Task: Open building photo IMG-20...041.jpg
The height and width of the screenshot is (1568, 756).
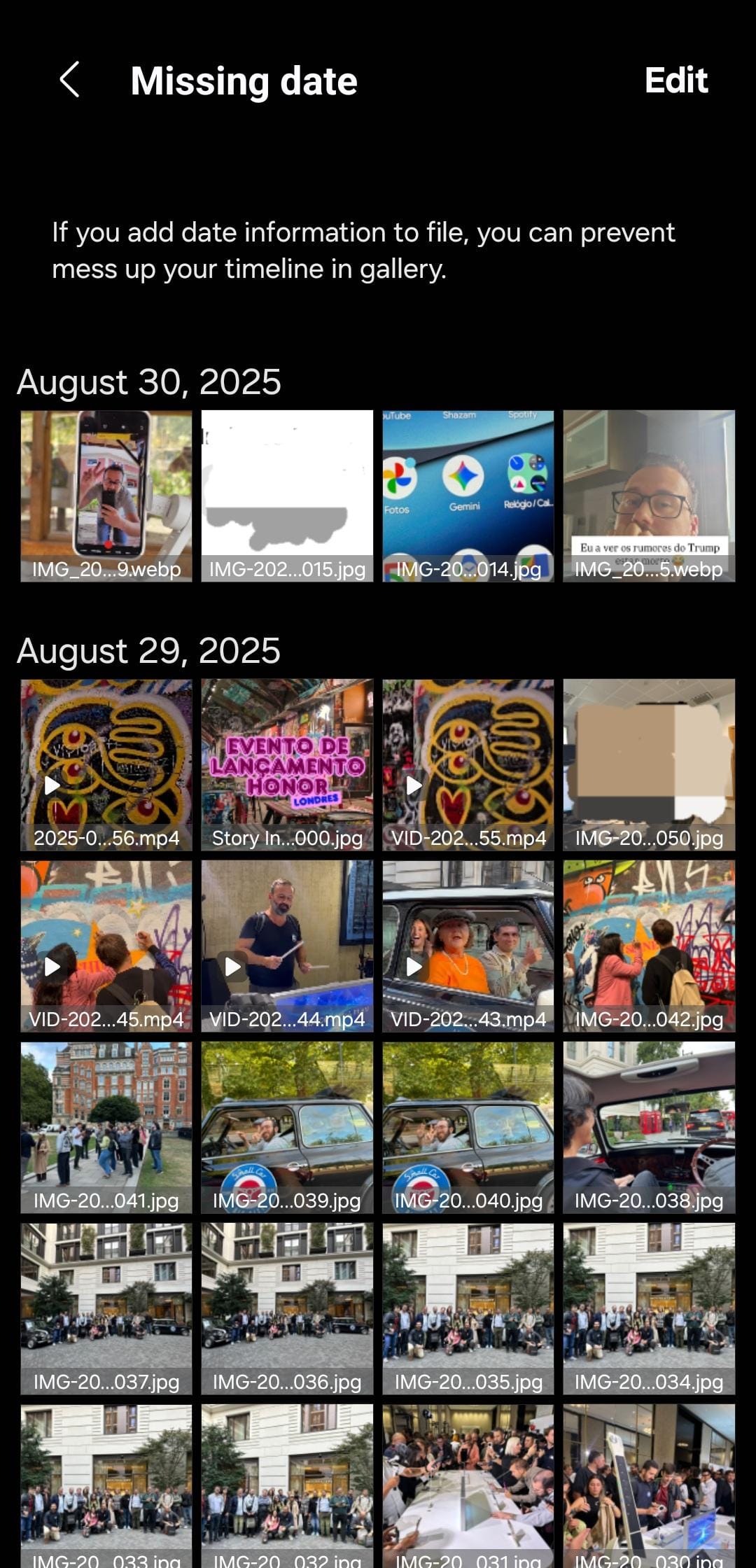Action: [106, 1127]
